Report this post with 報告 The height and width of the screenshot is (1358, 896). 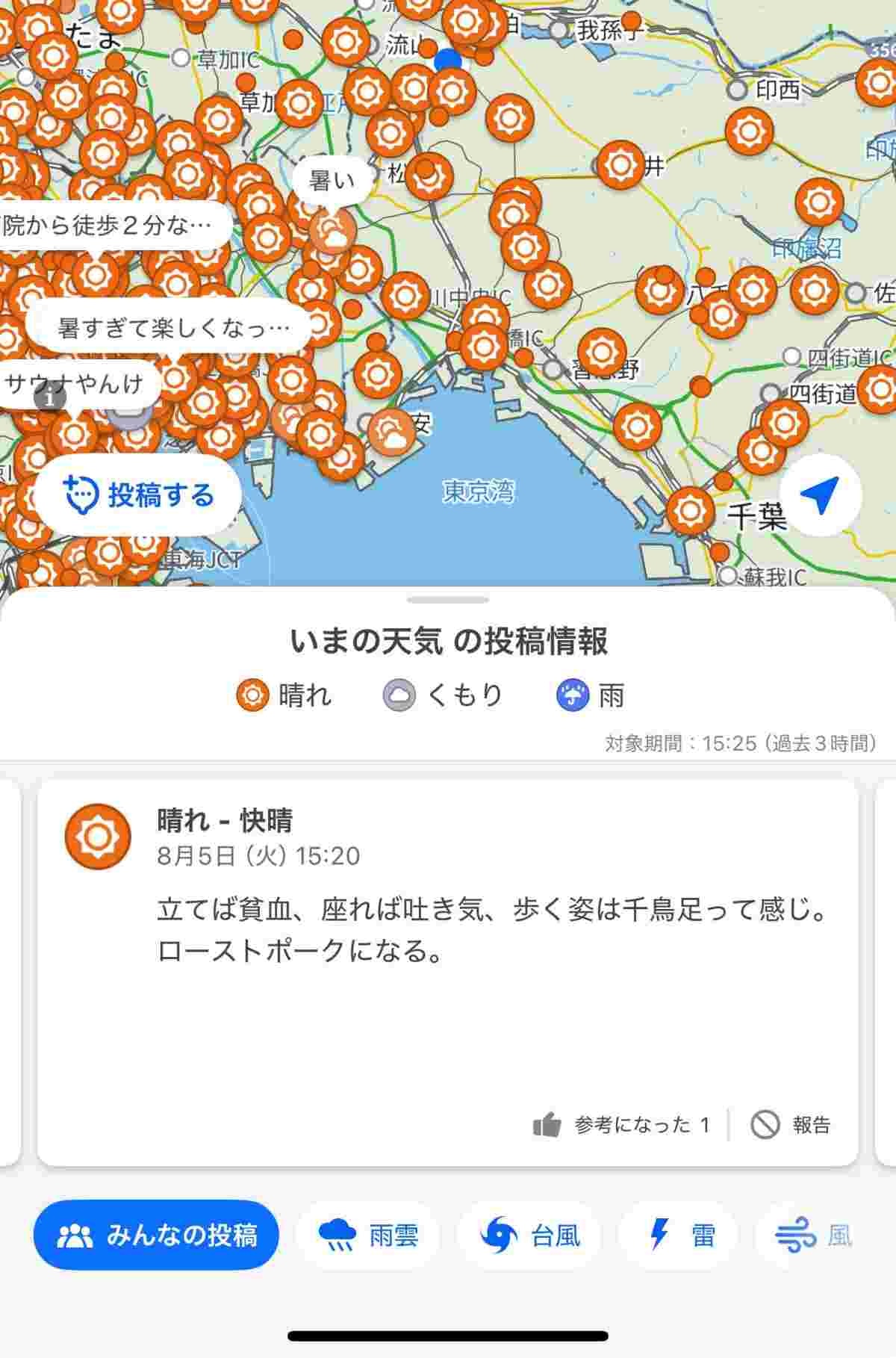791,1125
